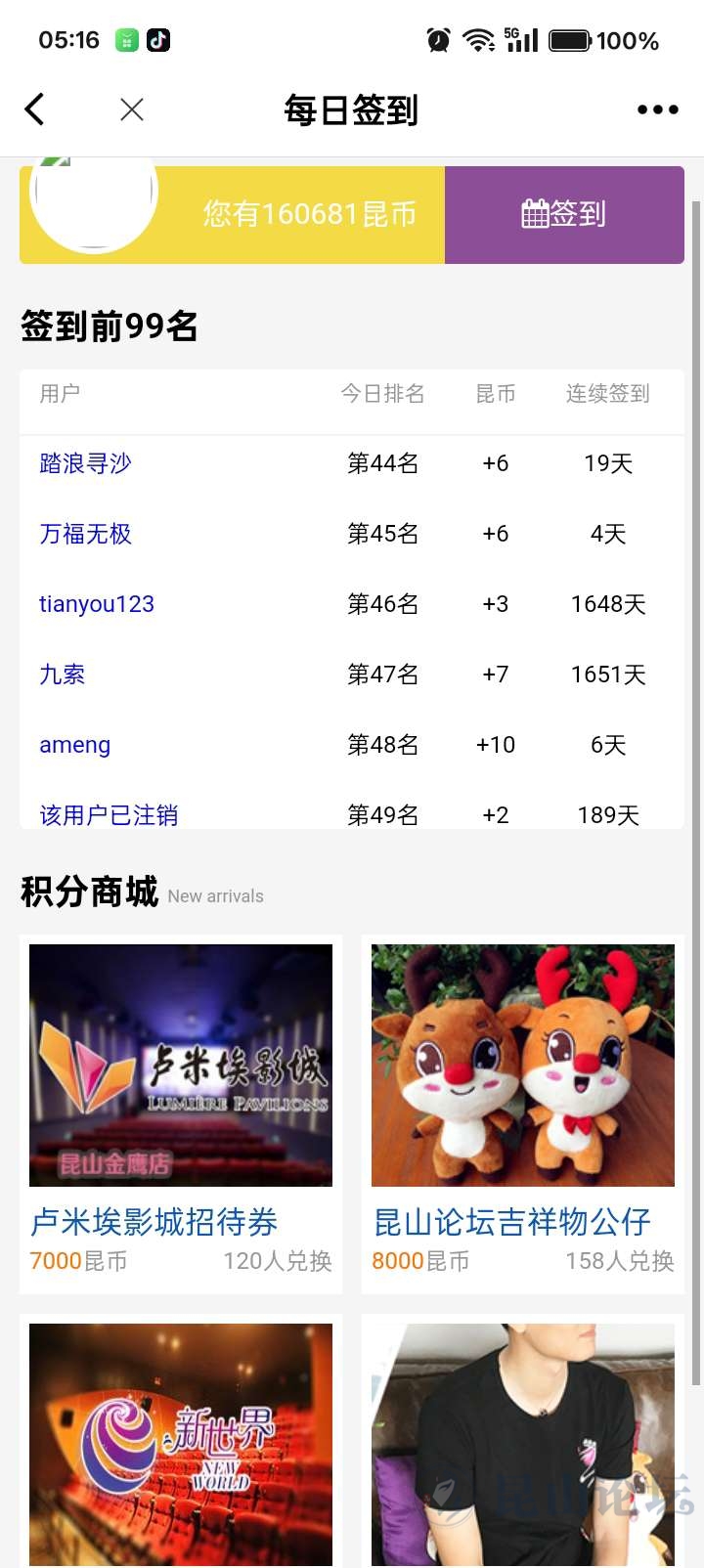The height and width of the screenshot is (1568, 704).
Task: Visit 九索's profile link
Action: 63,675
